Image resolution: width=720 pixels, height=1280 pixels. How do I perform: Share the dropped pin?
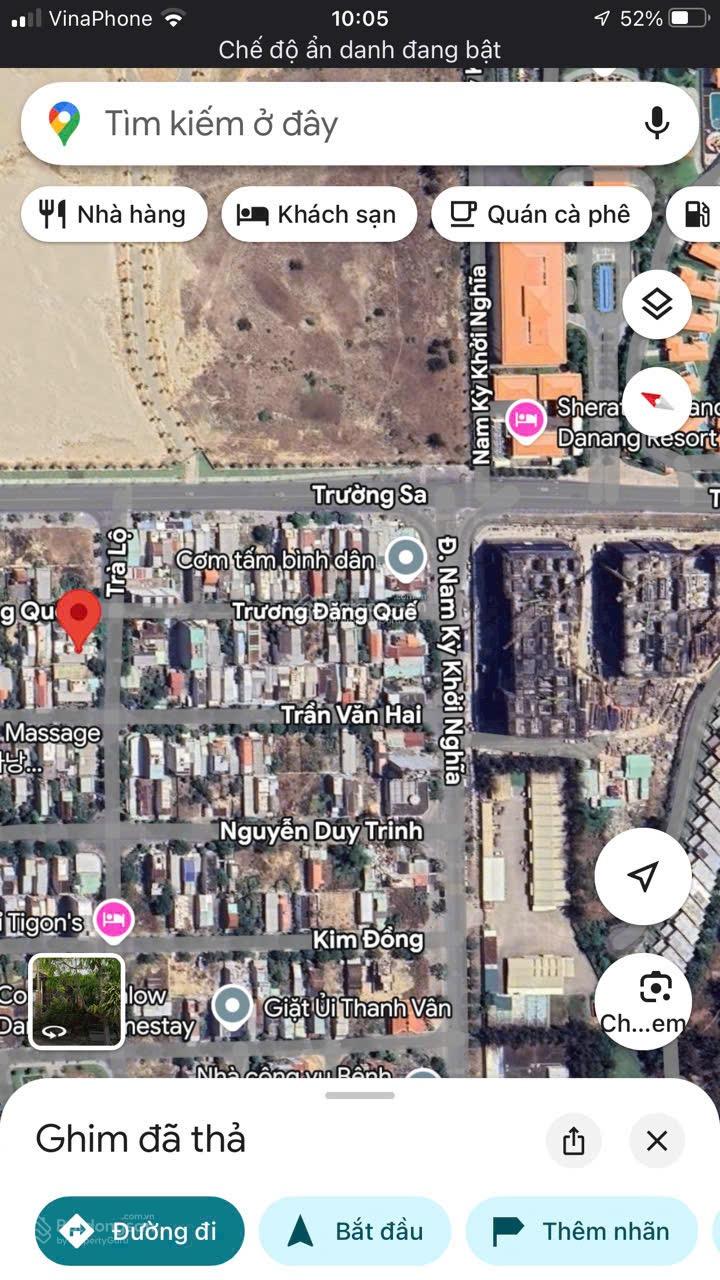574,1141
